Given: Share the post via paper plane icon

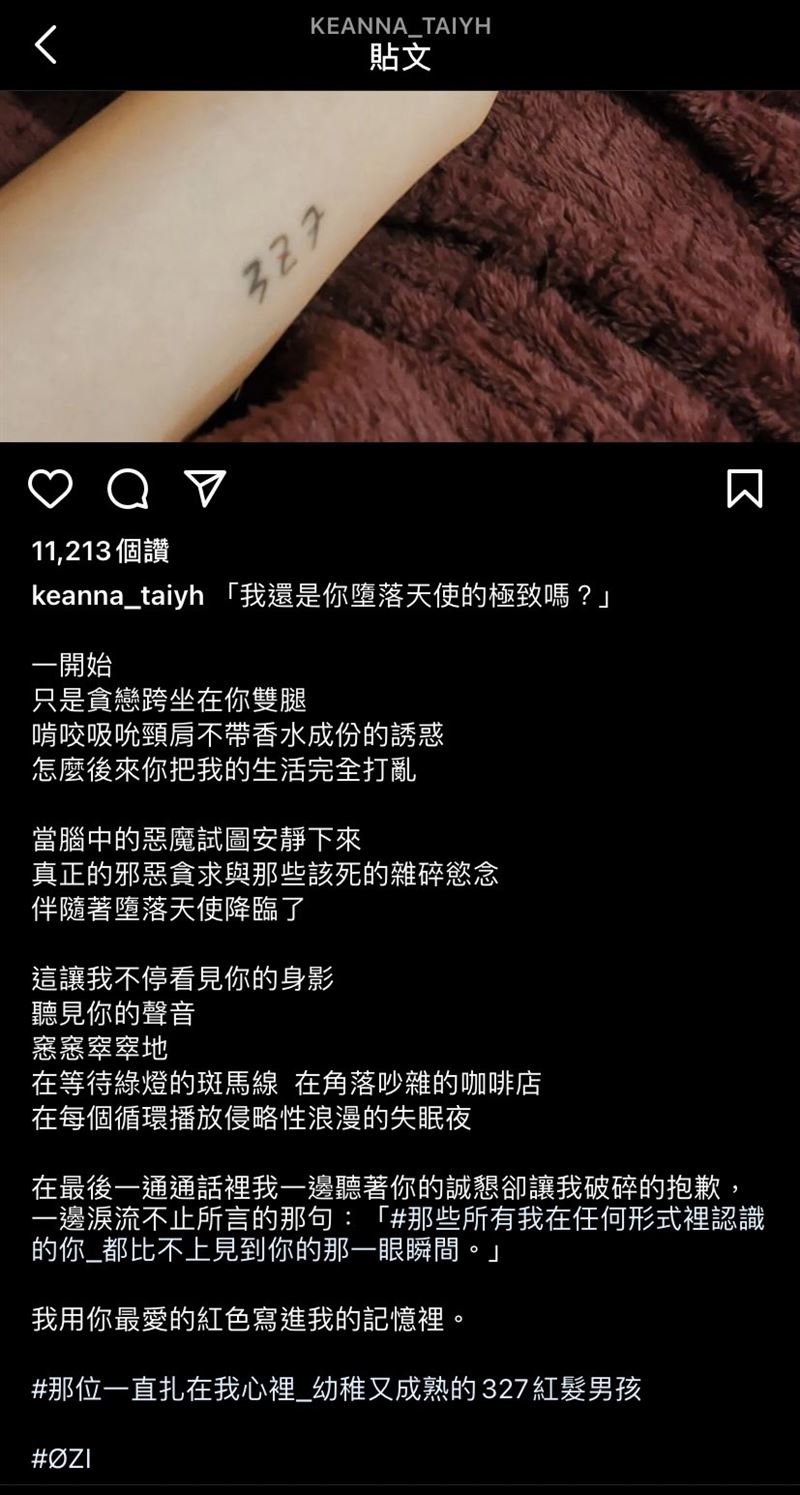Looking at the screenshot, I should pos(205,488).
